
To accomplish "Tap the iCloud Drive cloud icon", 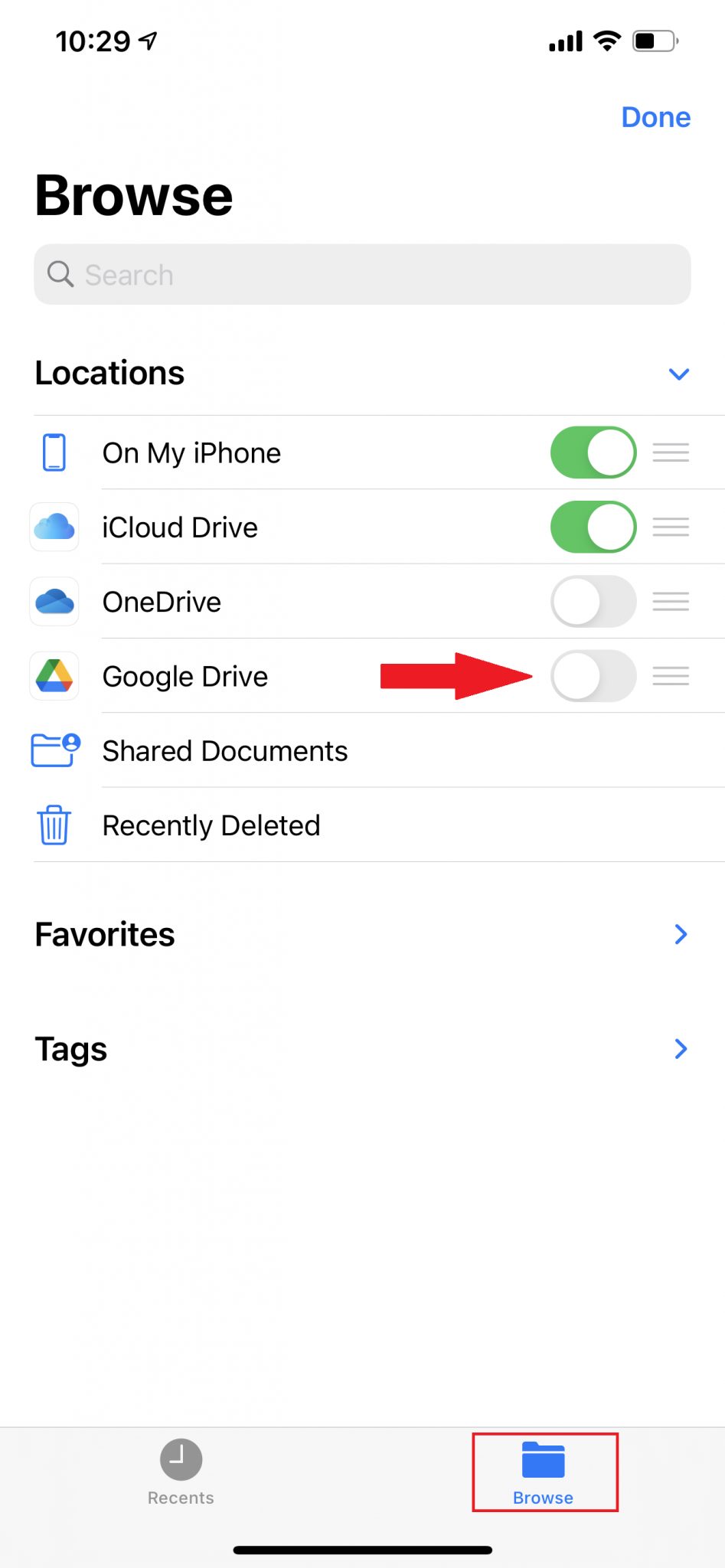I will tap(54, 527).
